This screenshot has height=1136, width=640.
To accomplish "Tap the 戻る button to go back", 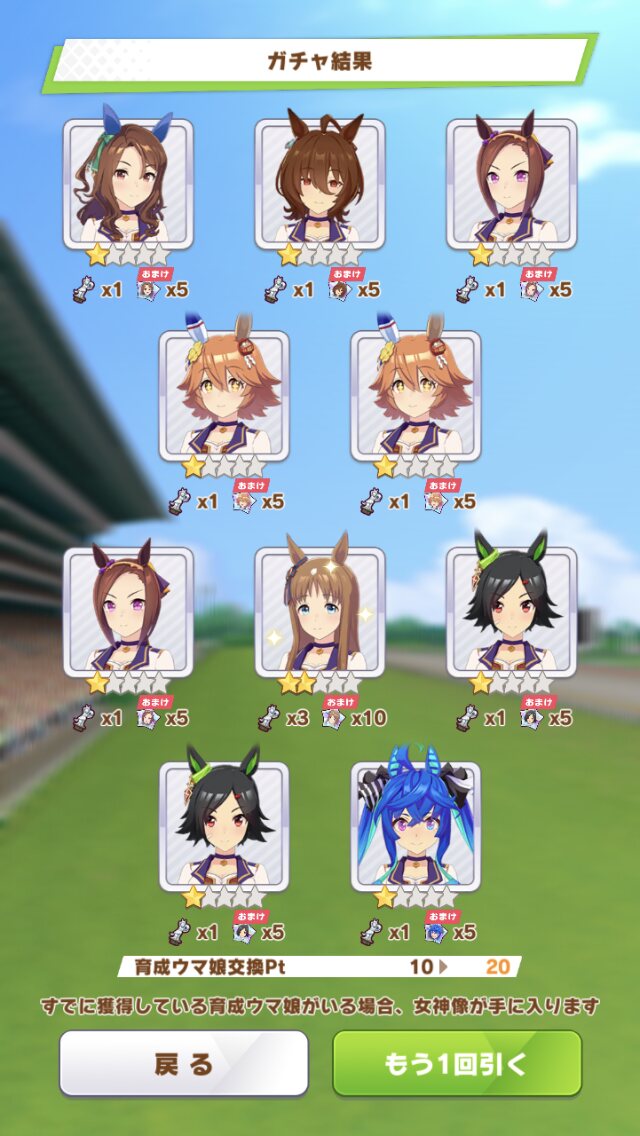I will coord(184,1064).
